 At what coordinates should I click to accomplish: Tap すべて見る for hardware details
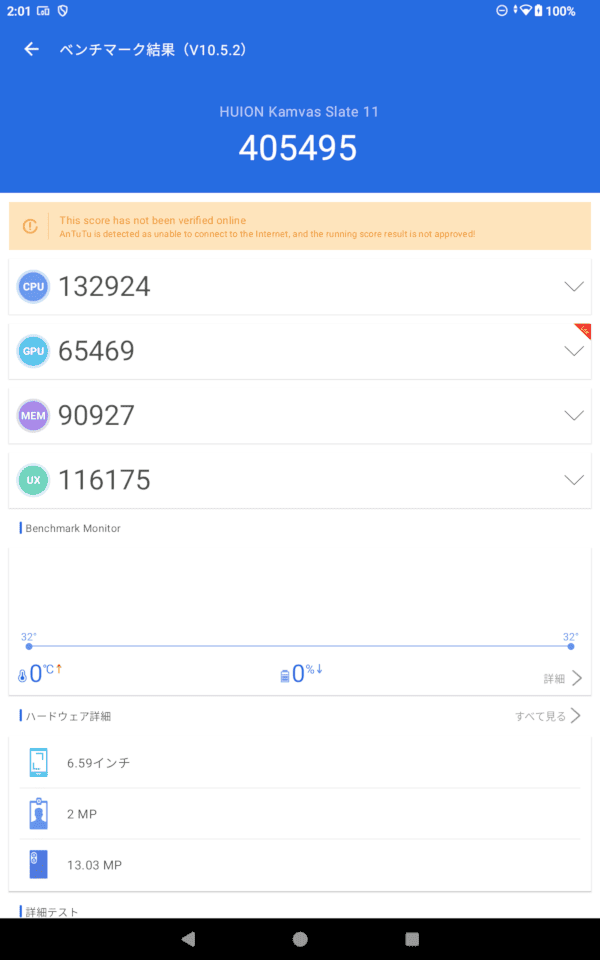pyautogui.click(x=548, y=716)
